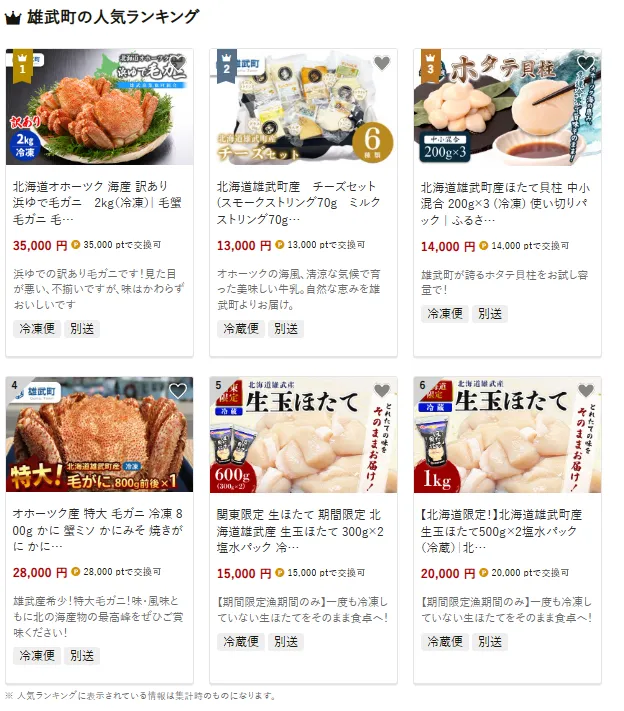
Task: Open the rank 1 hairy crab 2kg product card
Action: coord(99,198)
